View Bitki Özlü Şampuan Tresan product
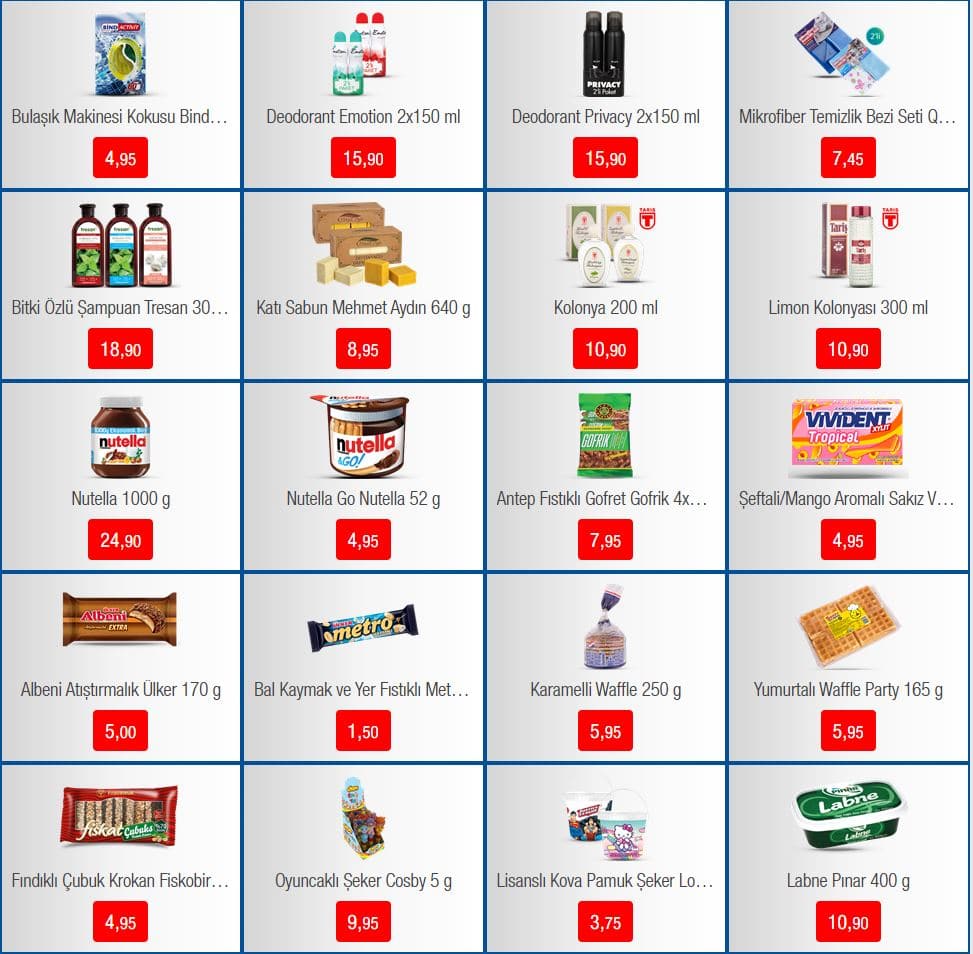973x954 pixels. click(x=120, y=307)
